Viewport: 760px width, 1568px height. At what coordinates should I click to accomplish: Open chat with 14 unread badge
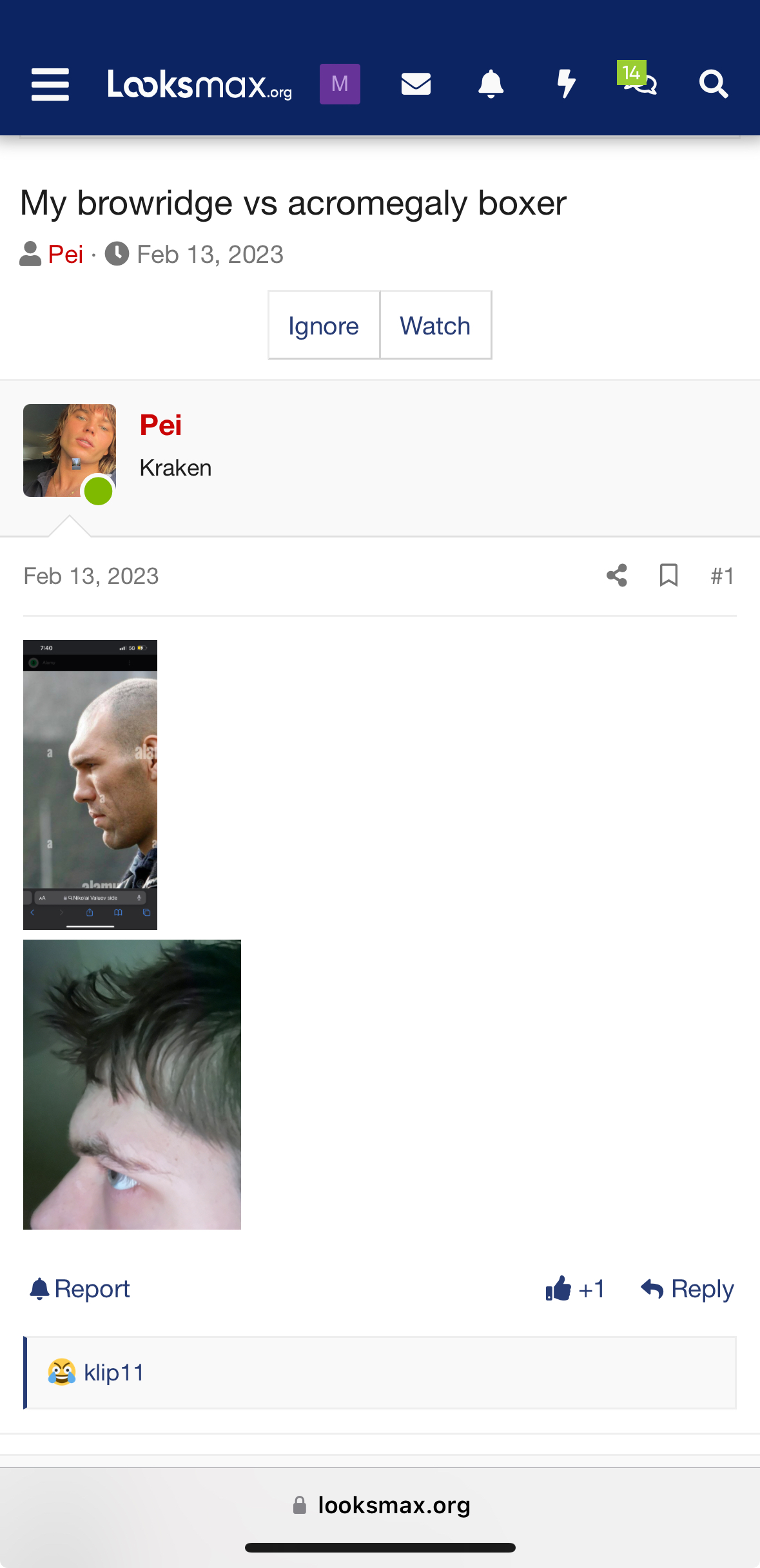tap(639, 82)
